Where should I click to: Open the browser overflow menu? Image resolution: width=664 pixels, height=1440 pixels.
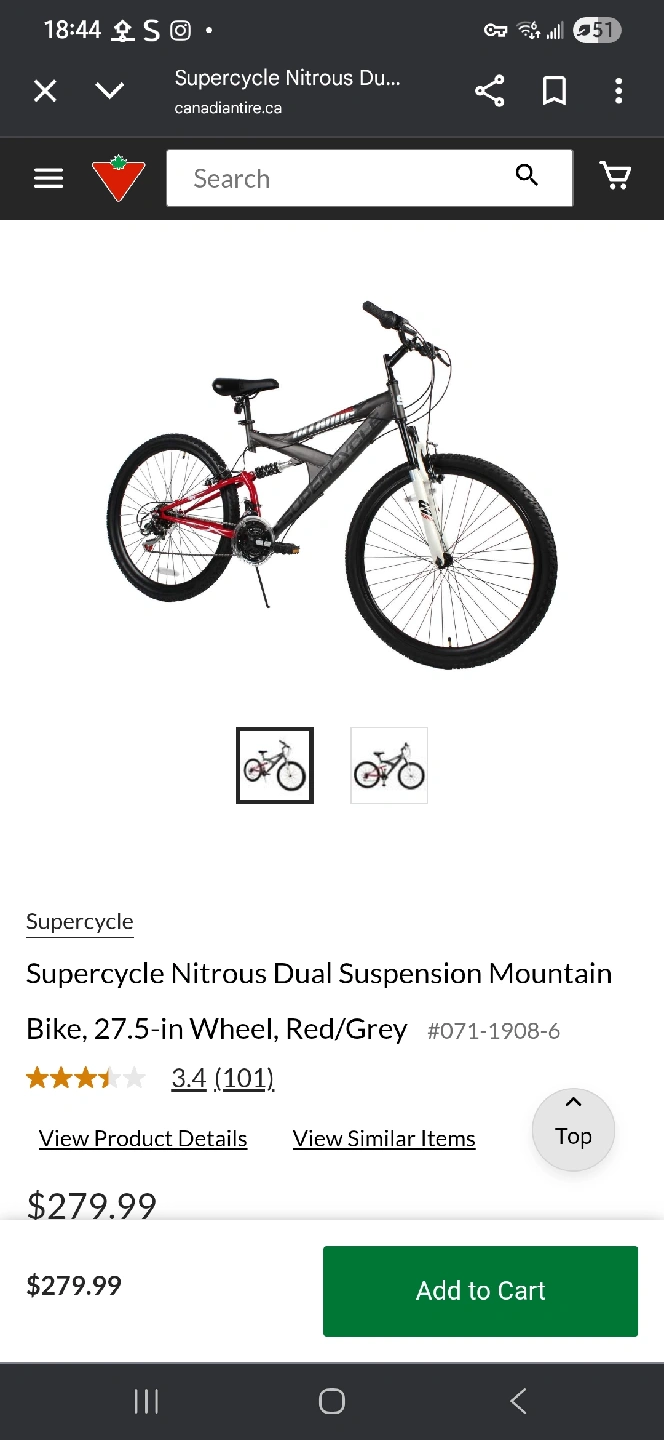click(x=619, y=91)
